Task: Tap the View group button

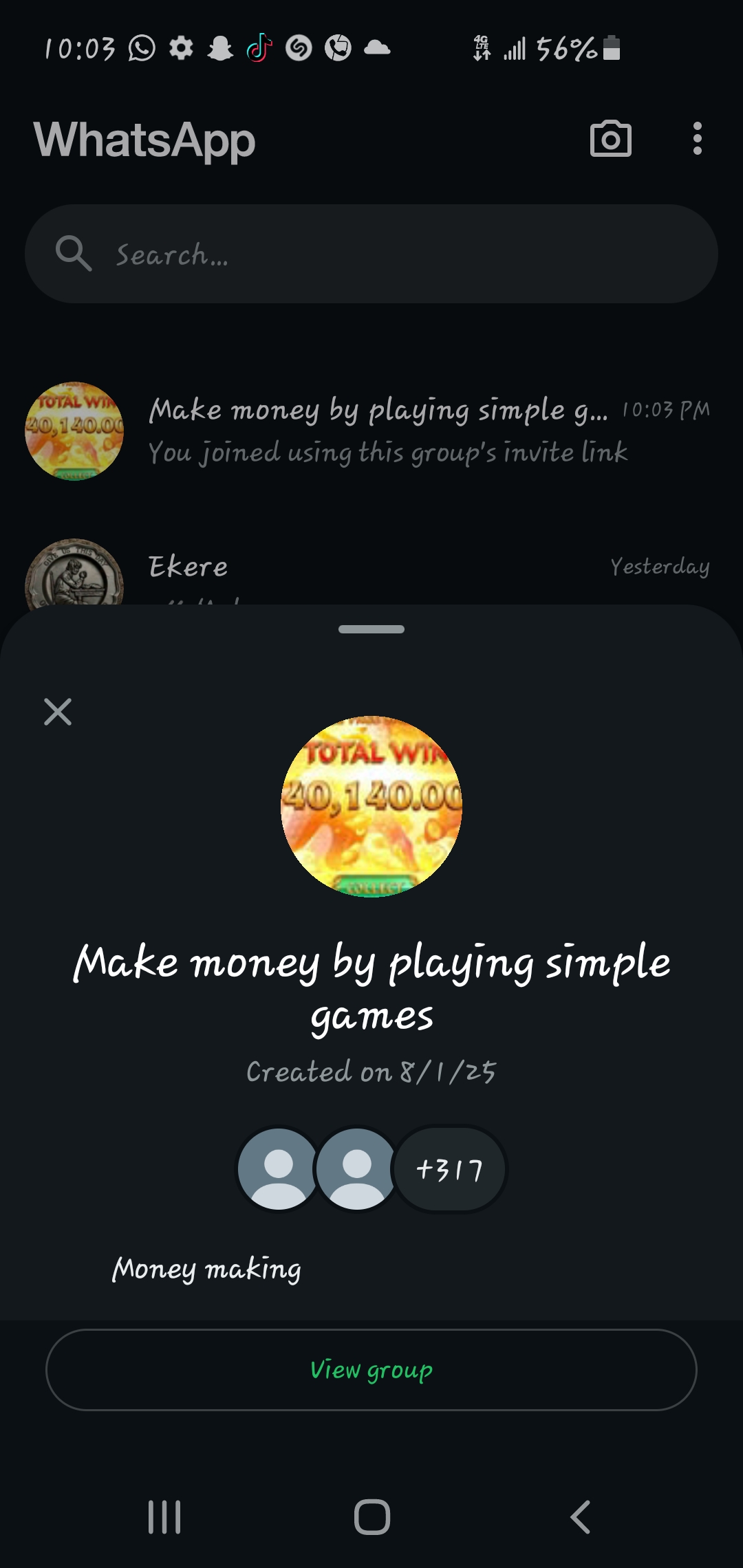Action: (x=371, y=1370)
